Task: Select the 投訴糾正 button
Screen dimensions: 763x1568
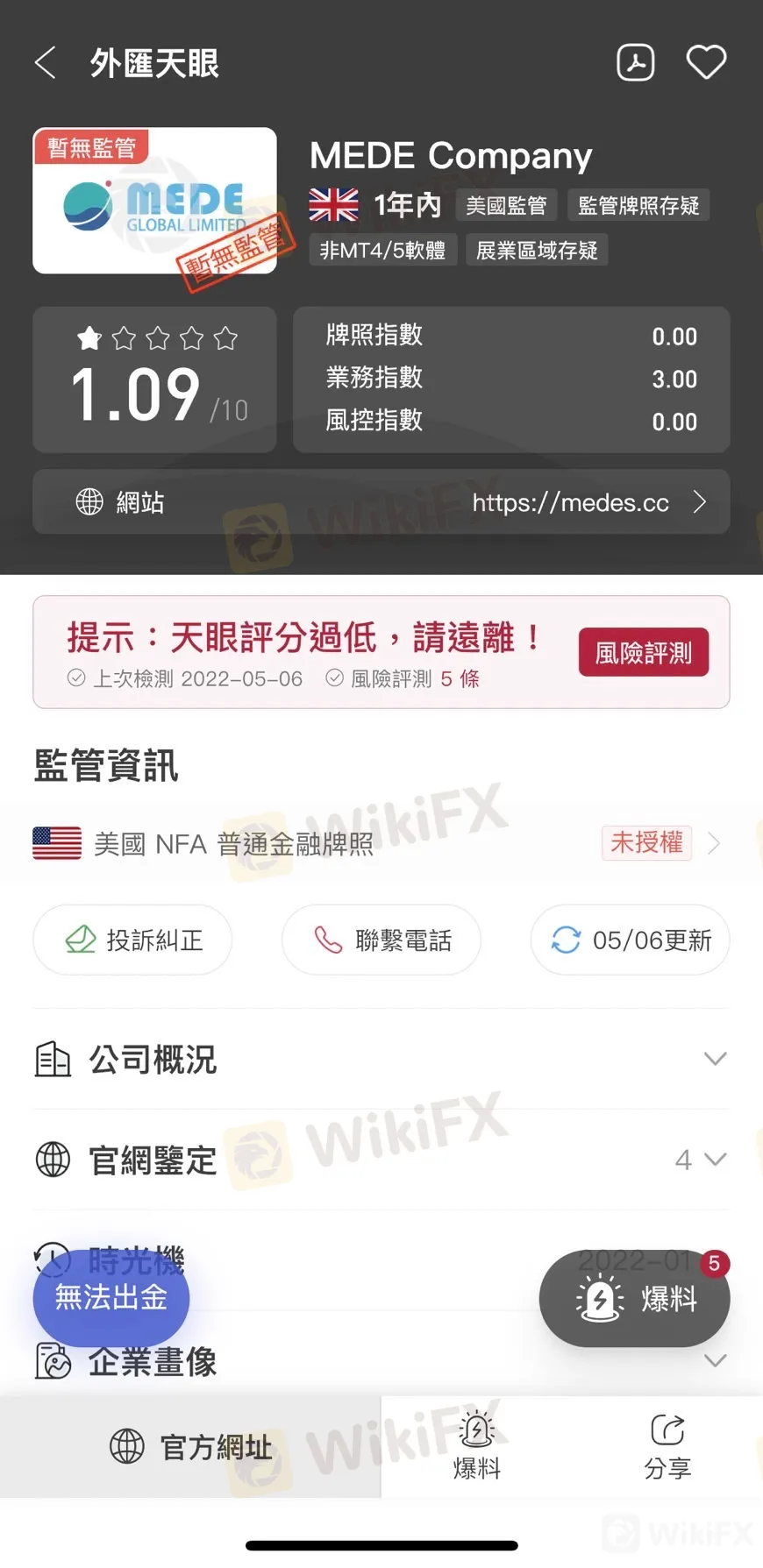Action: [x=132, y=940]
